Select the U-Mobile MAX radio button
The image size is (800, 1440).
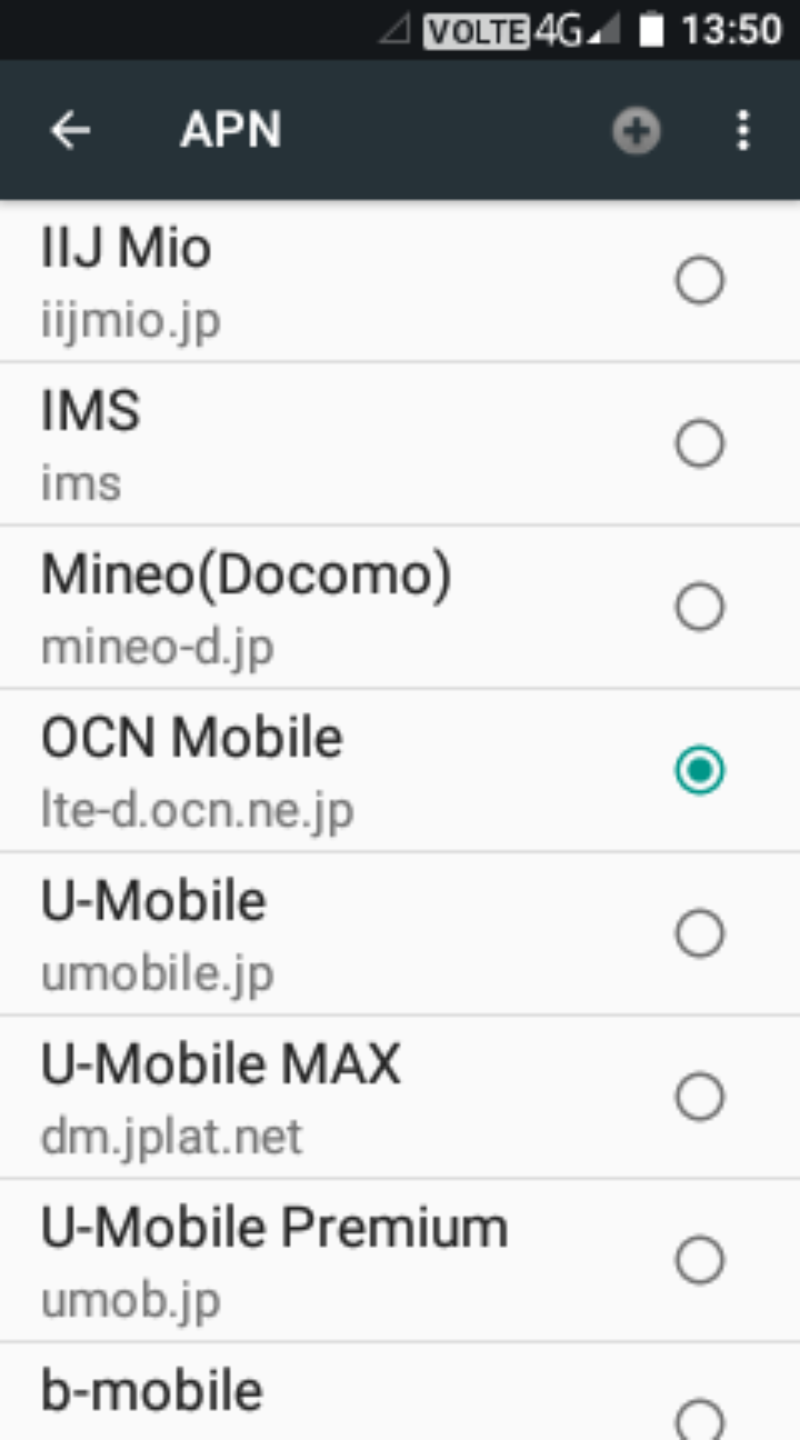coord(699,1097)
